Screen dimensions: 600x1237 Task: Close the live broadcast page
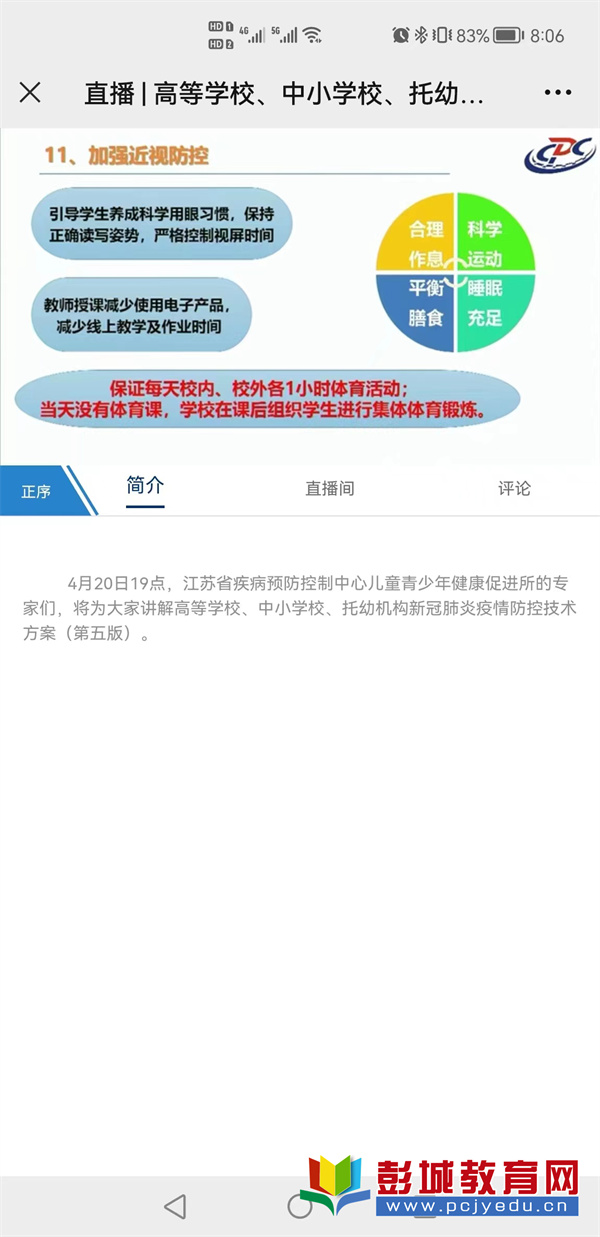[x=30, y=93]
